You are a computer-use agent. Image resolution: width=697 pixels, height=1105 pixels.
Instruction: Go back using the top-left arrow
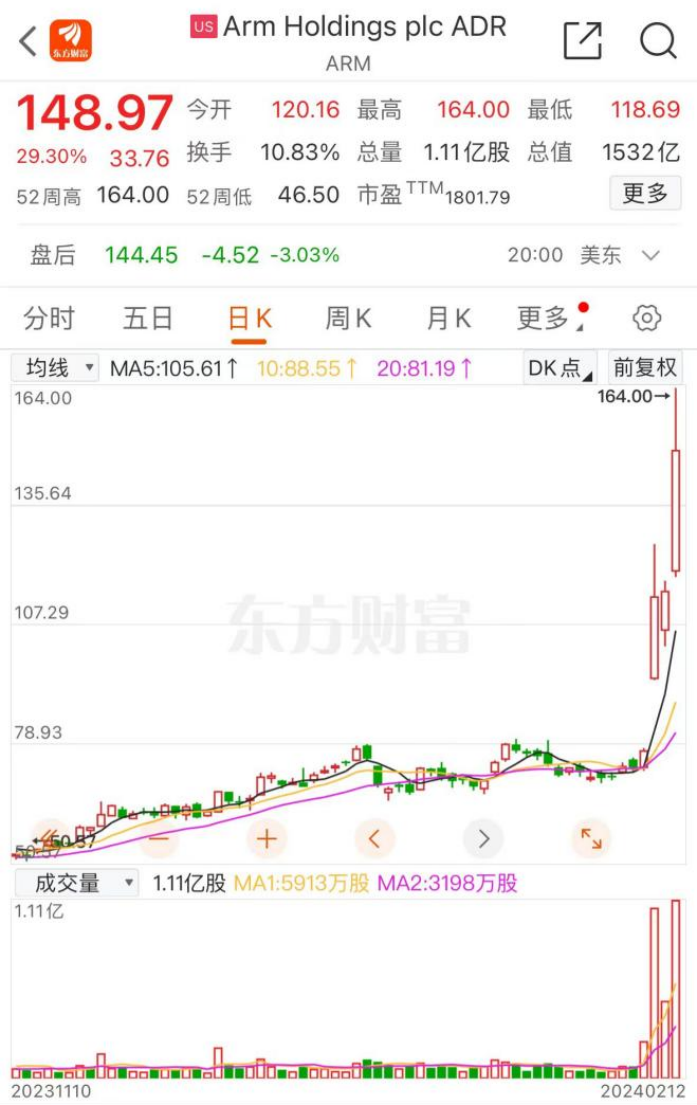pyautogui.click(x=28, y=41)
